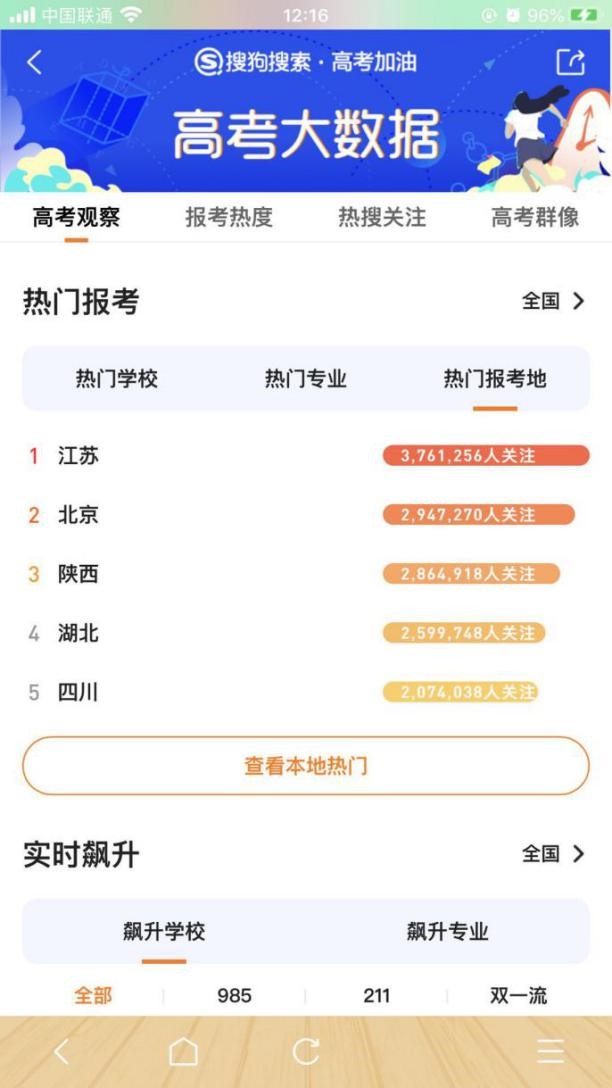Open the 四川 ranking entry
This screenshot has width=612, height=1088.
point(78,692)
